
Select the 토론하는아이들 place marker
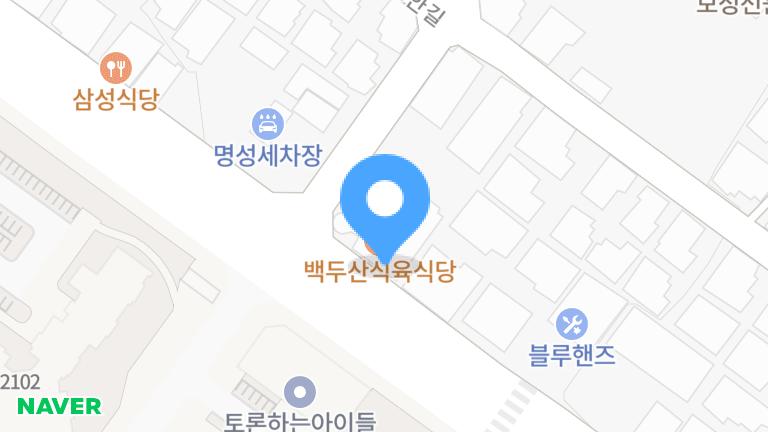(299, 391)
